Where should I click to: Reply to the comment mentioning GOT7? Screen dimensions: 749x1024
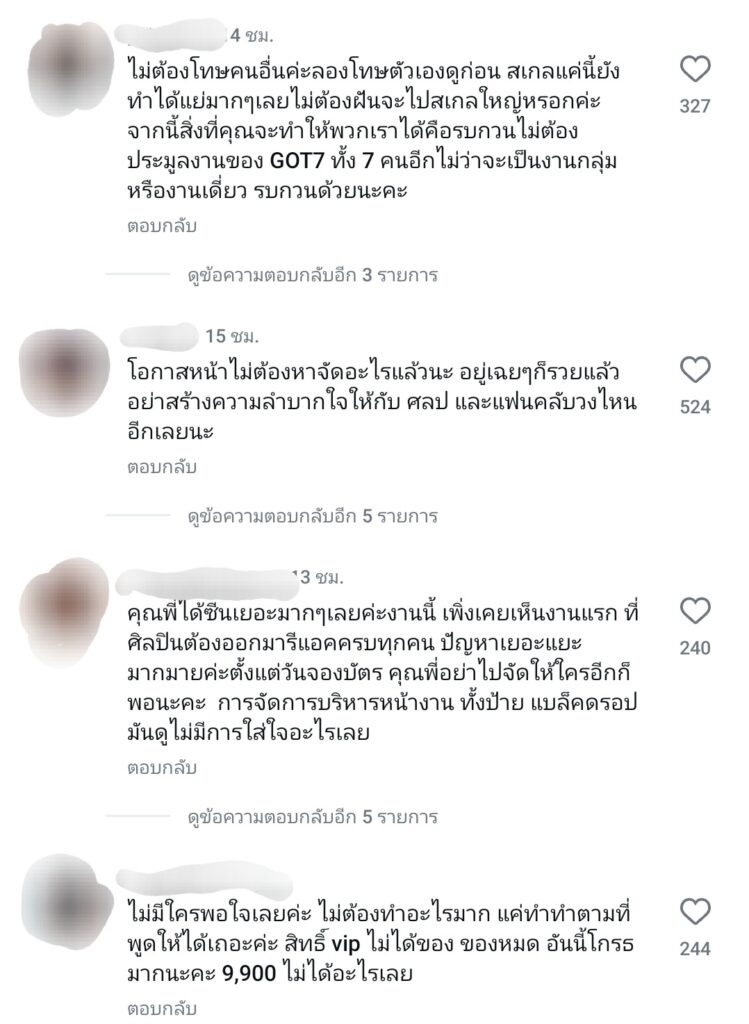pos(162,226)
